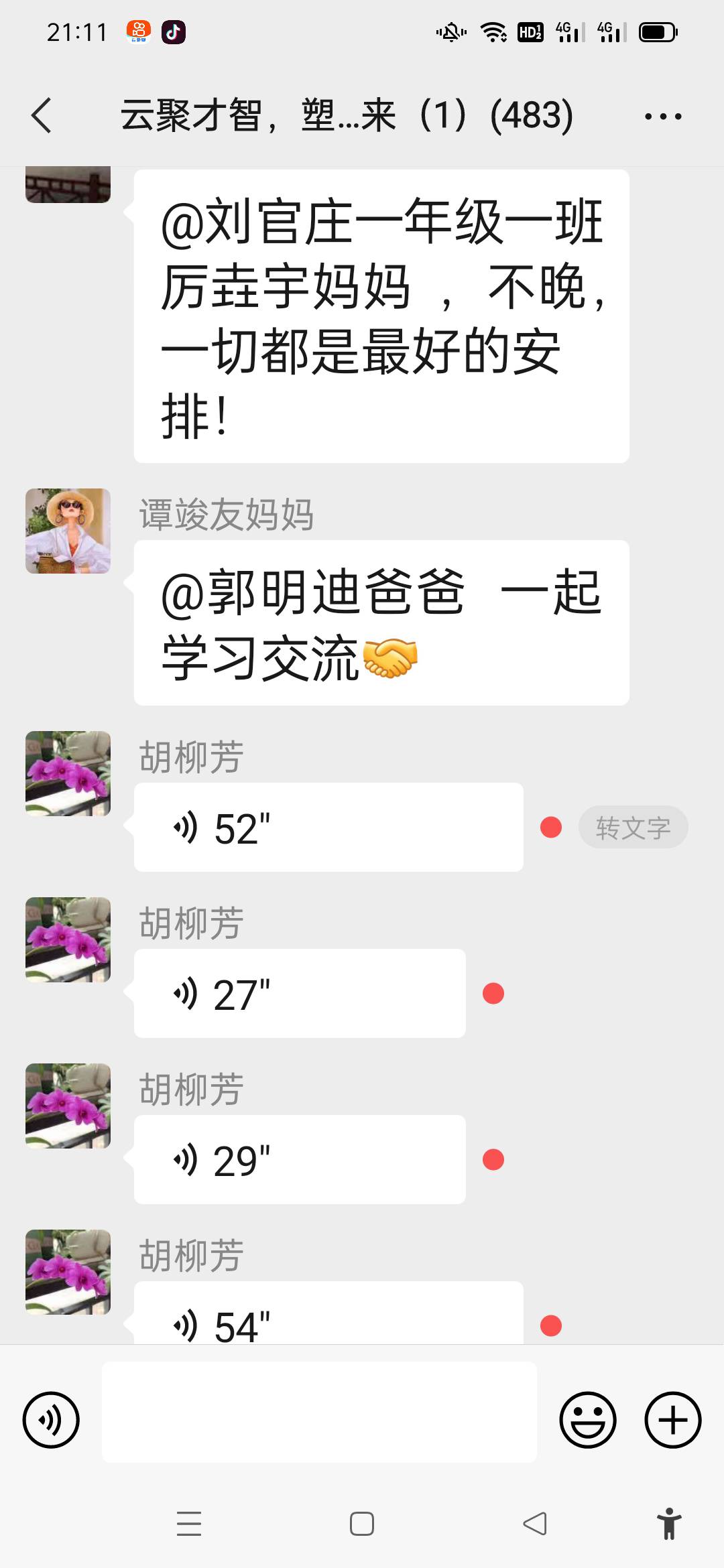
Task: Dismiss the red unread dot on 29" message
Action: pyautogui.click(x=493, y=1158)
